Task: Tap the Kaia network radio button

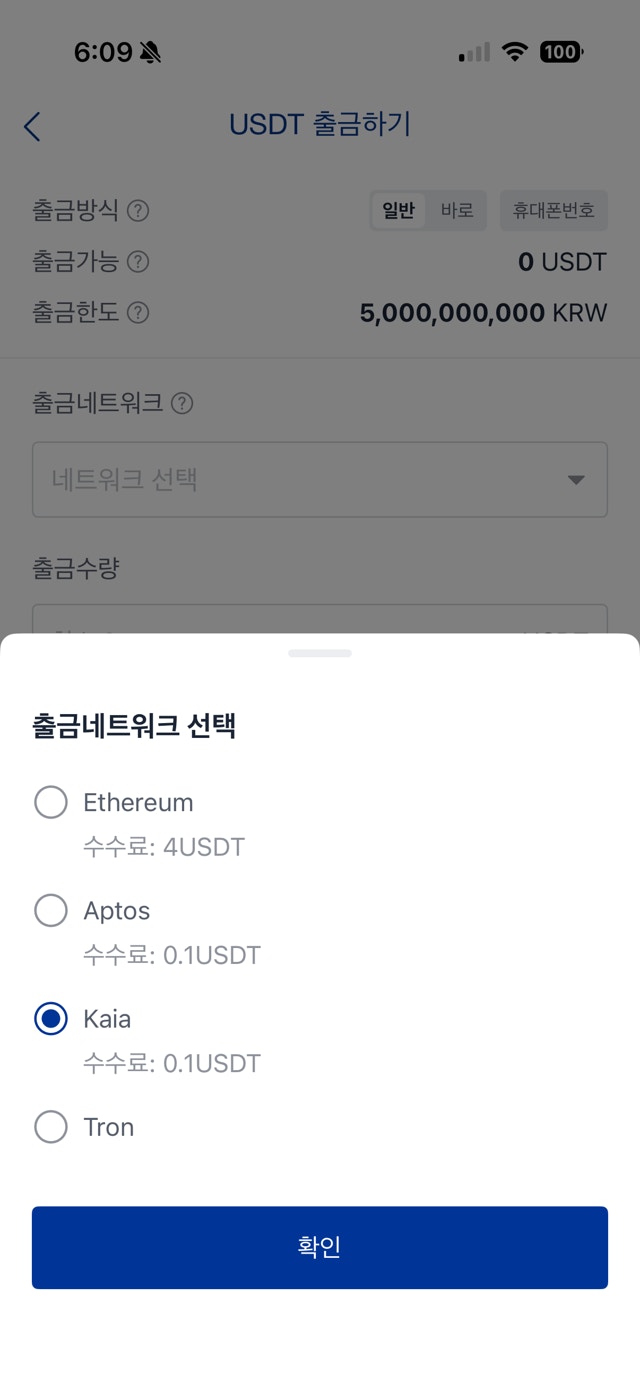Action: click(51, 1019)
